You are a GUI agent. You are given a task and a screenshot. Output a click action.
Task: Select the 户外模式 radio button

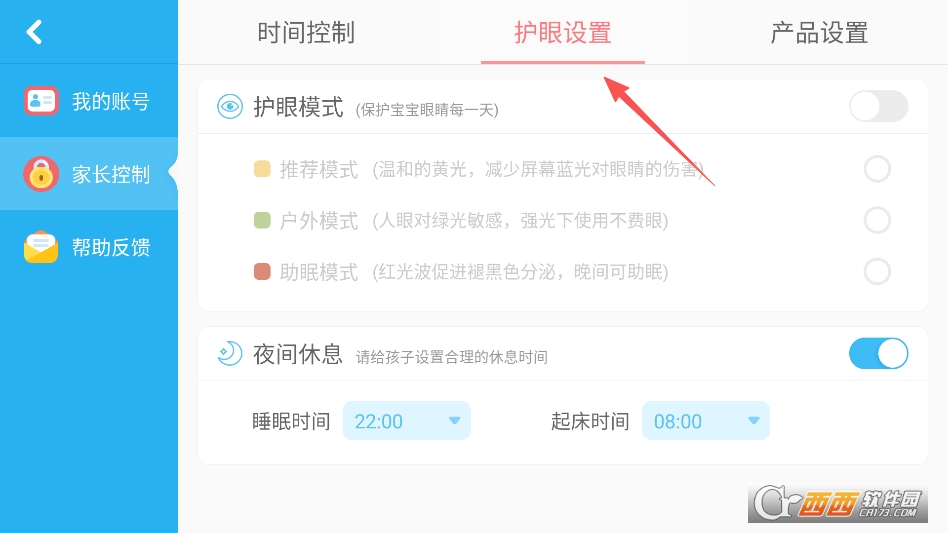(877, 220)
